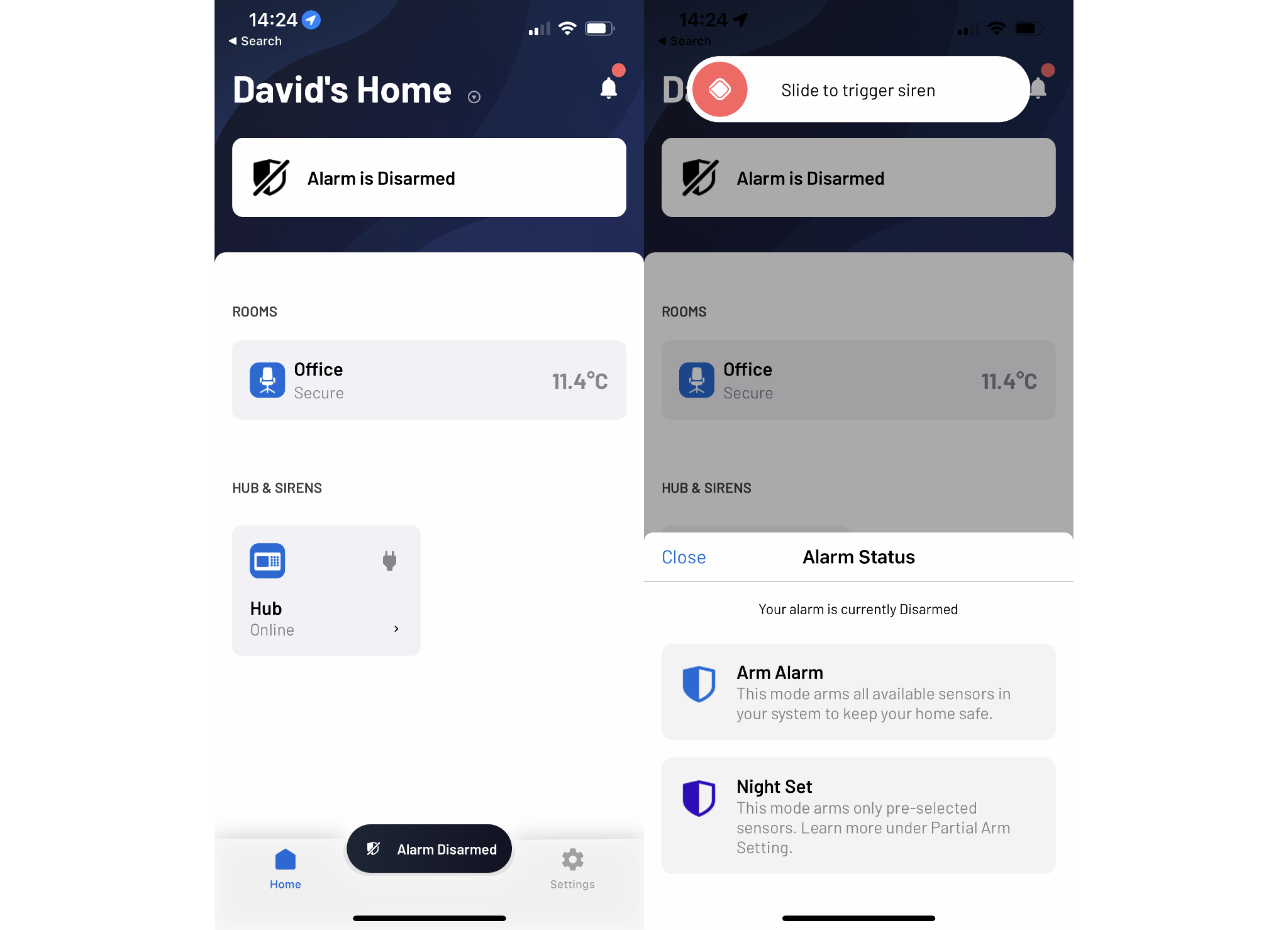
Task: Open the Hub Online card
Action: [326, 590]
